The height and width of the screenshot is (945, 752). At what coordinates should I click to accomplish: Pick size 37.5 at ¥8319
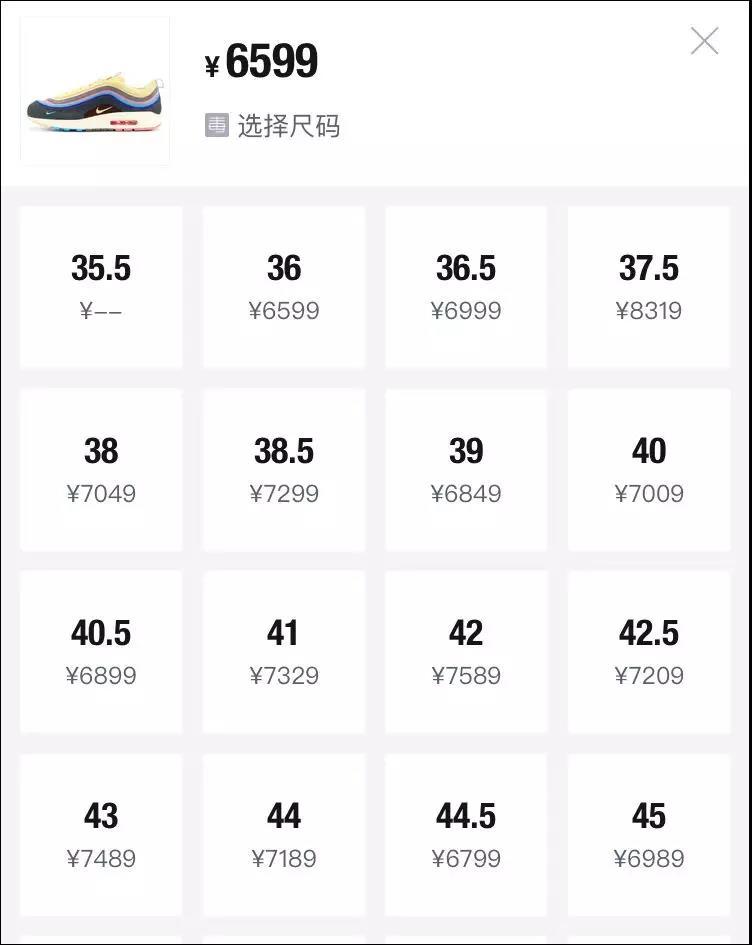click(x=649, y=288)
